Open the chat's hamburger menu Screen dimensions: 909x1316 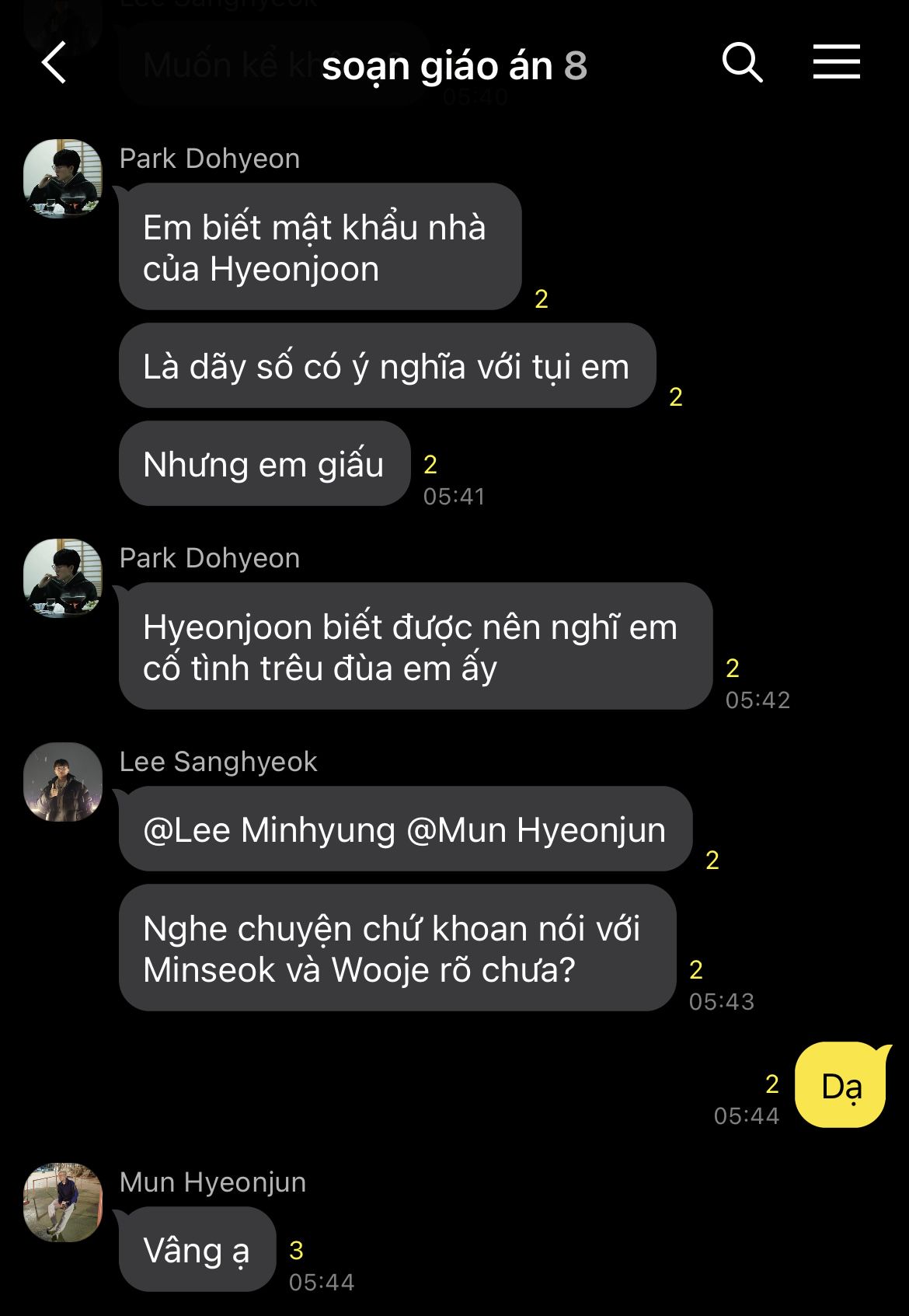[x=836, y=62]
